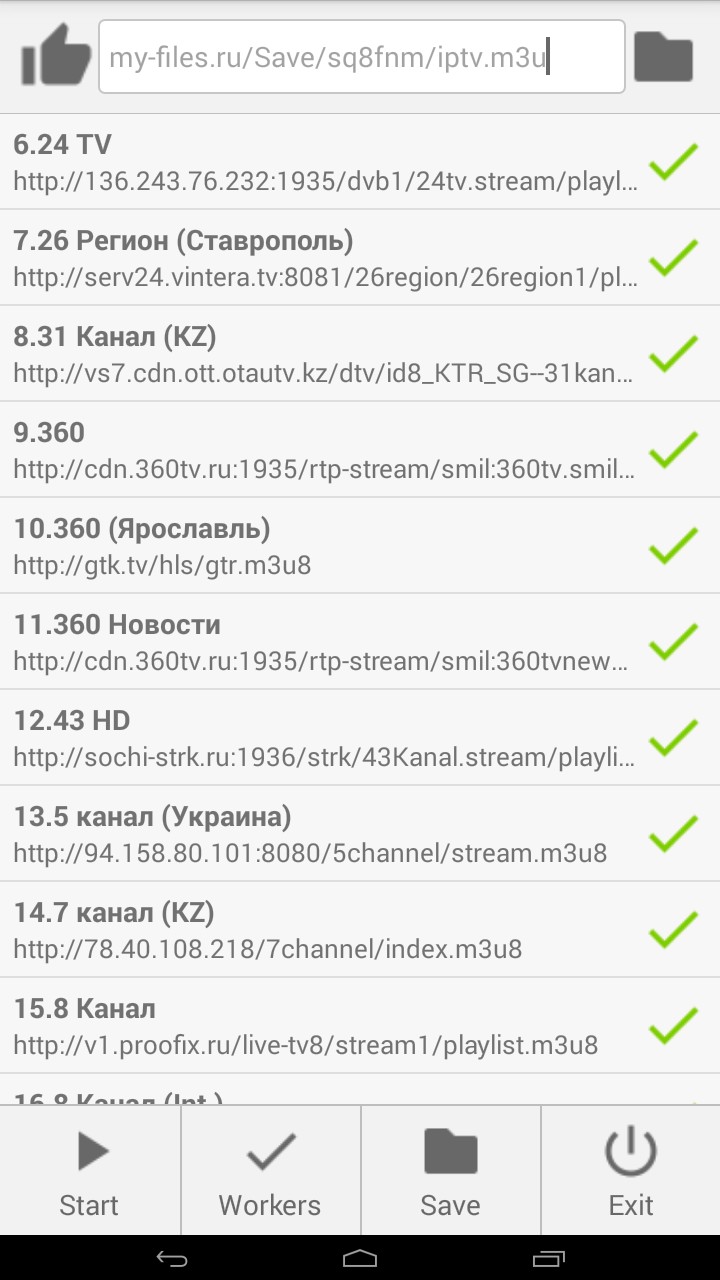Image resolution: width=720 pixels, height=1280 pixels.
Task: Open 7.26 Регион (Ставрополь) channel
Action: [325, 258]
